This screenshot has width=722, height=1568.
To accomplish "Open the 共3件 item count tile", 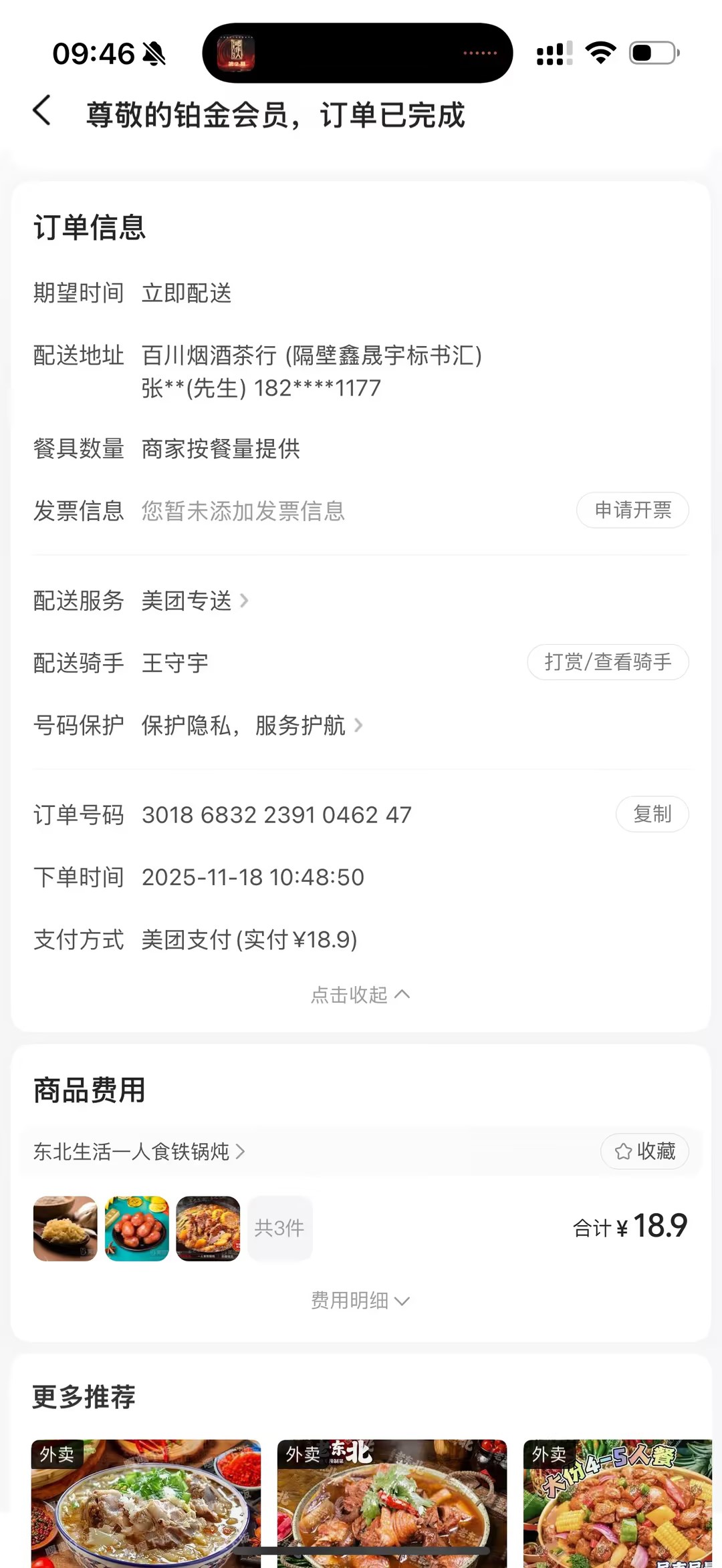I will tap(279, 1228).
